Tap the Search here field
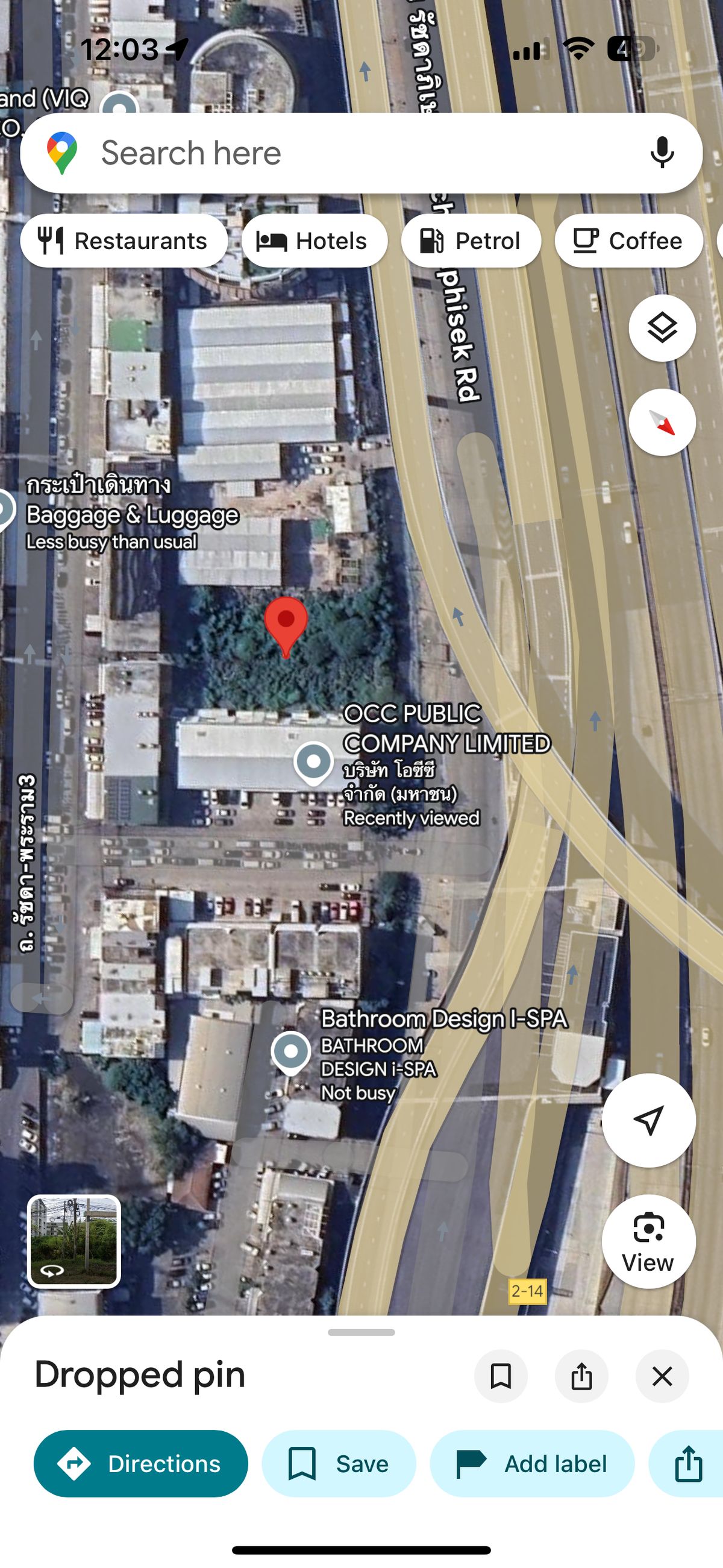 pos(341,153)
